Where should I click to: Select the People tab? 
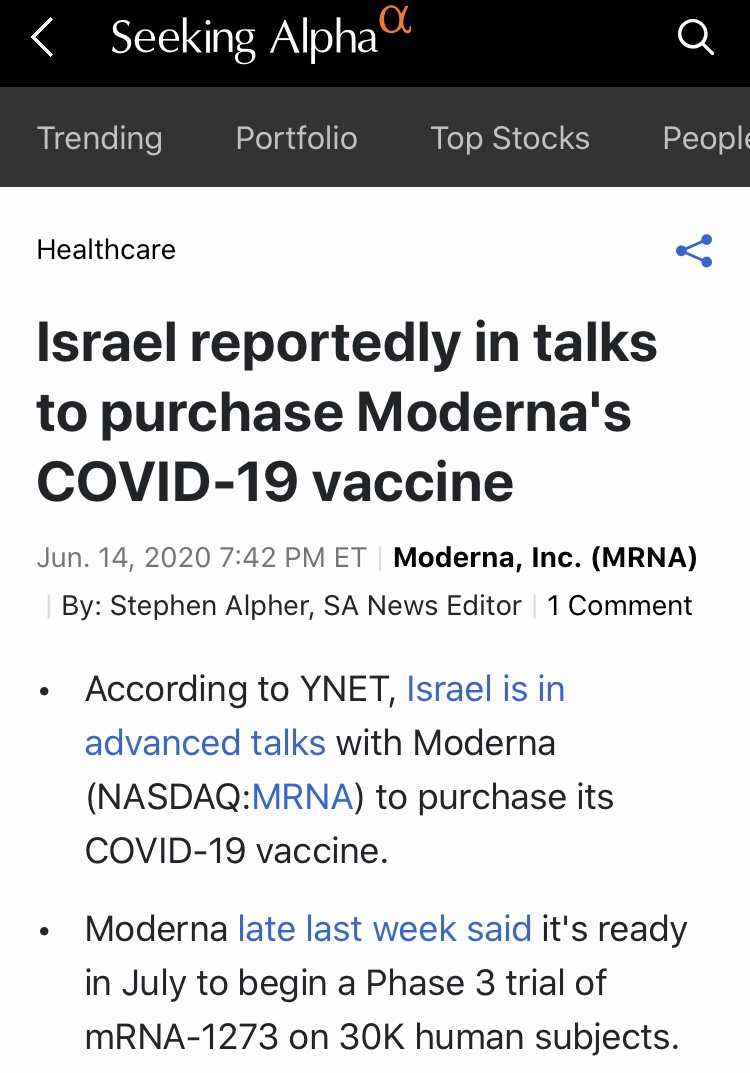pyautogui.click(x=705, y=138)
